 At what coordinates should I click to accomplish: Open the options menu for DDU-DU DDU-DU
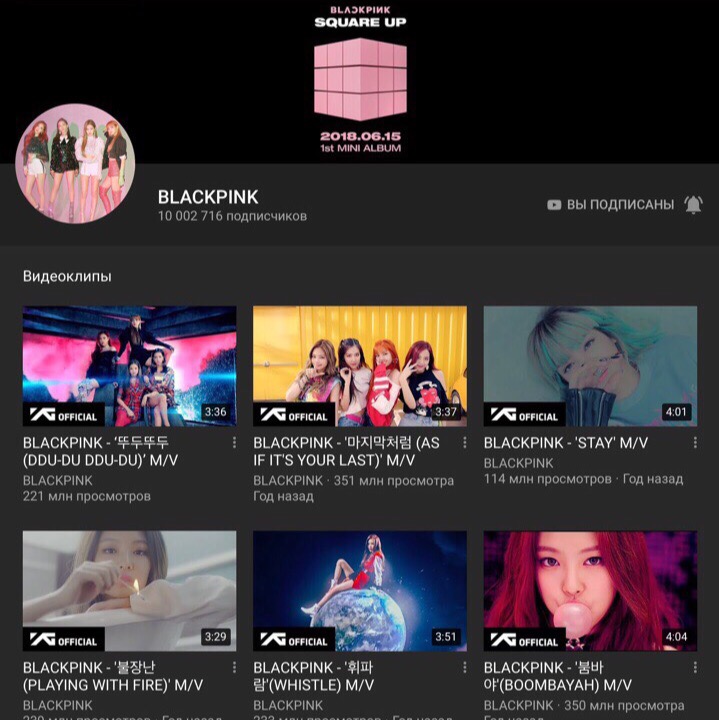point(234,443)
